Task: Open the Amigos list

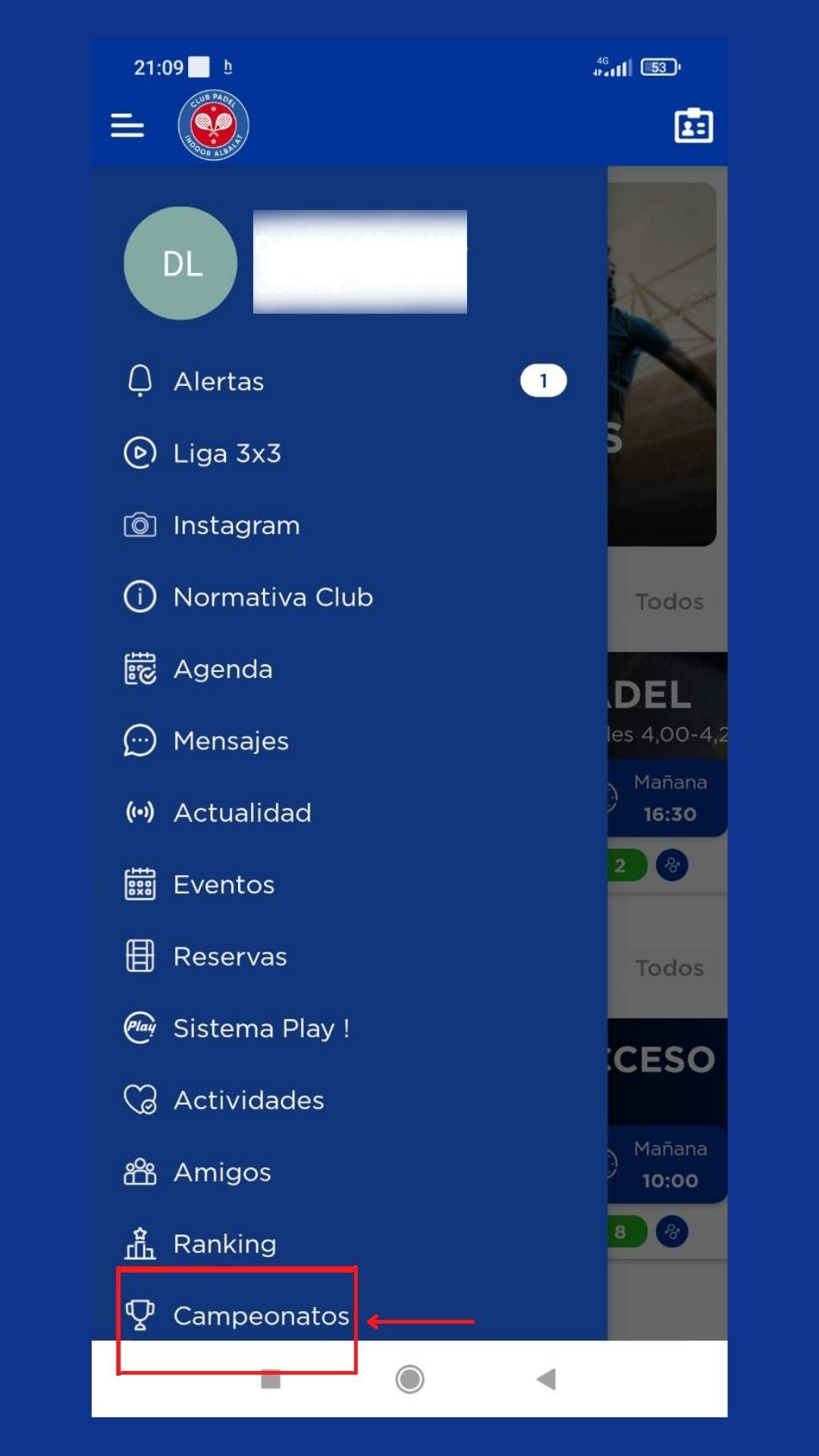Action: coord(221,1172)
